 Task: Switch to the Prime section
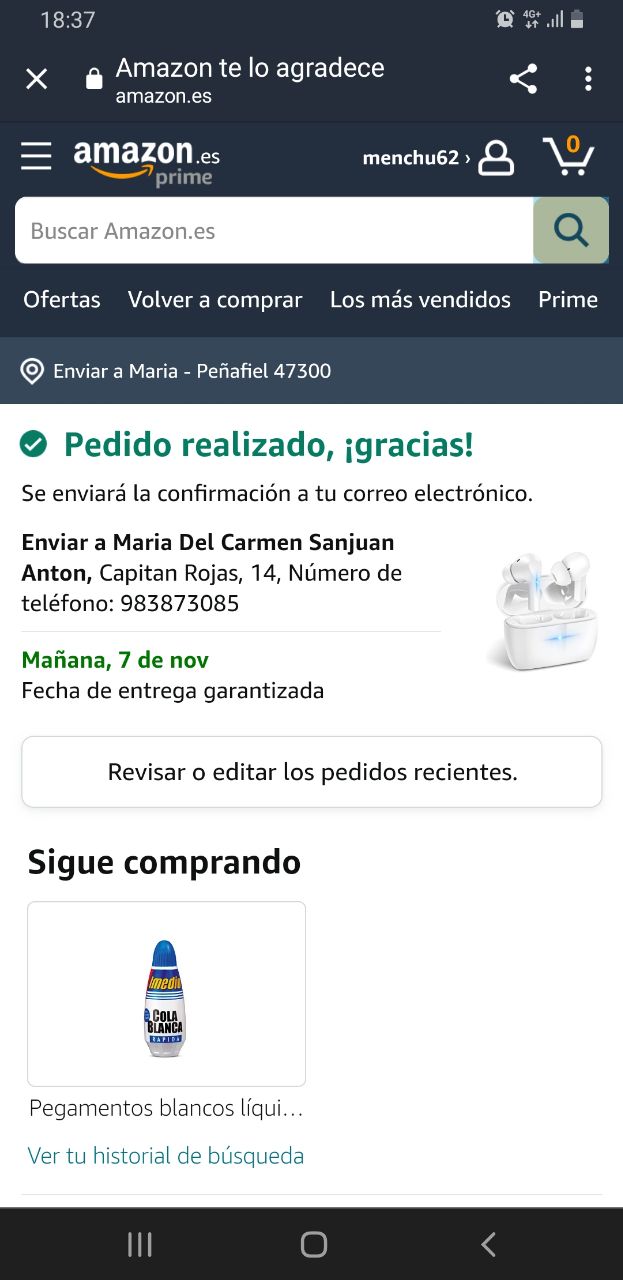(x=568, y=300)
